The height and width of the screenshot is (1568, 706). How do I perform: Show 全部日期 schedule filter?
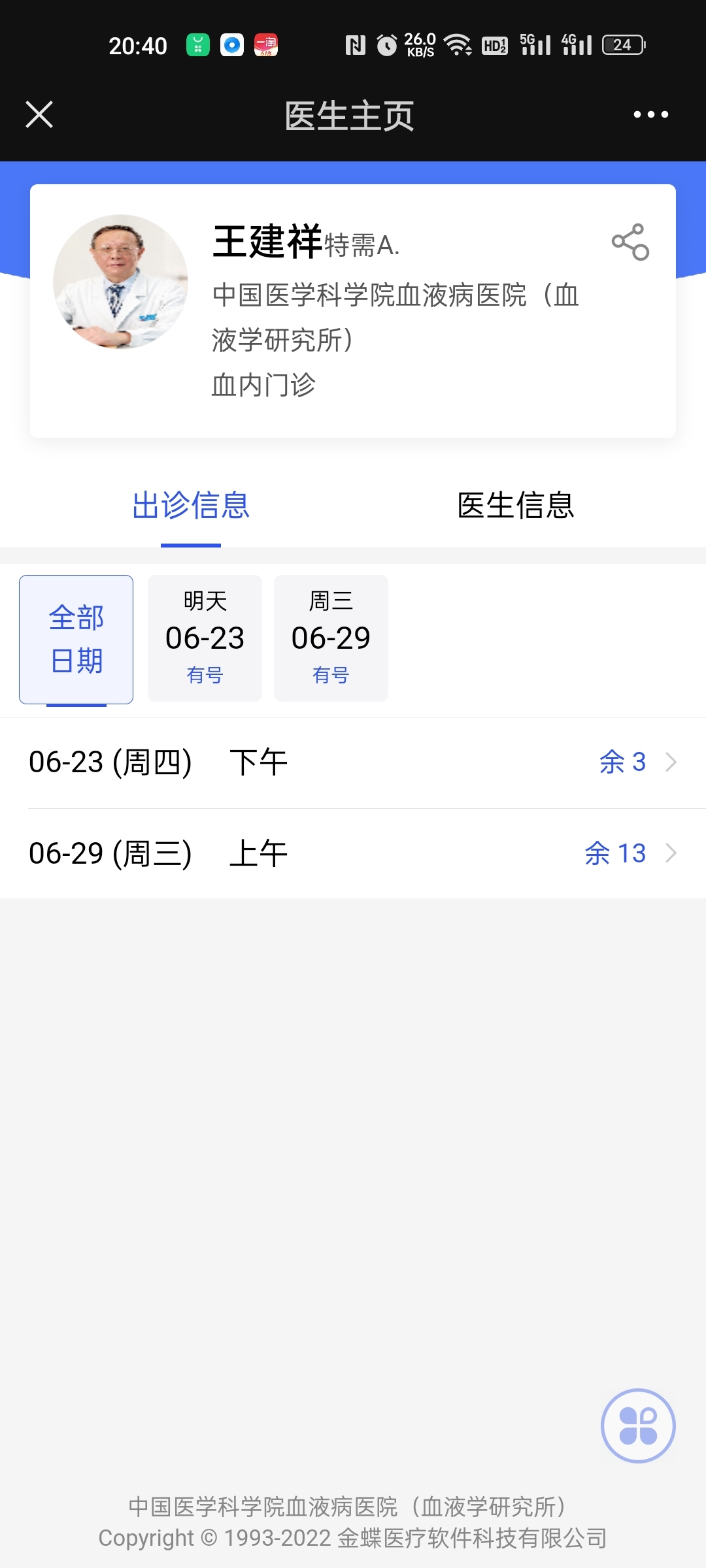point(76,639)
